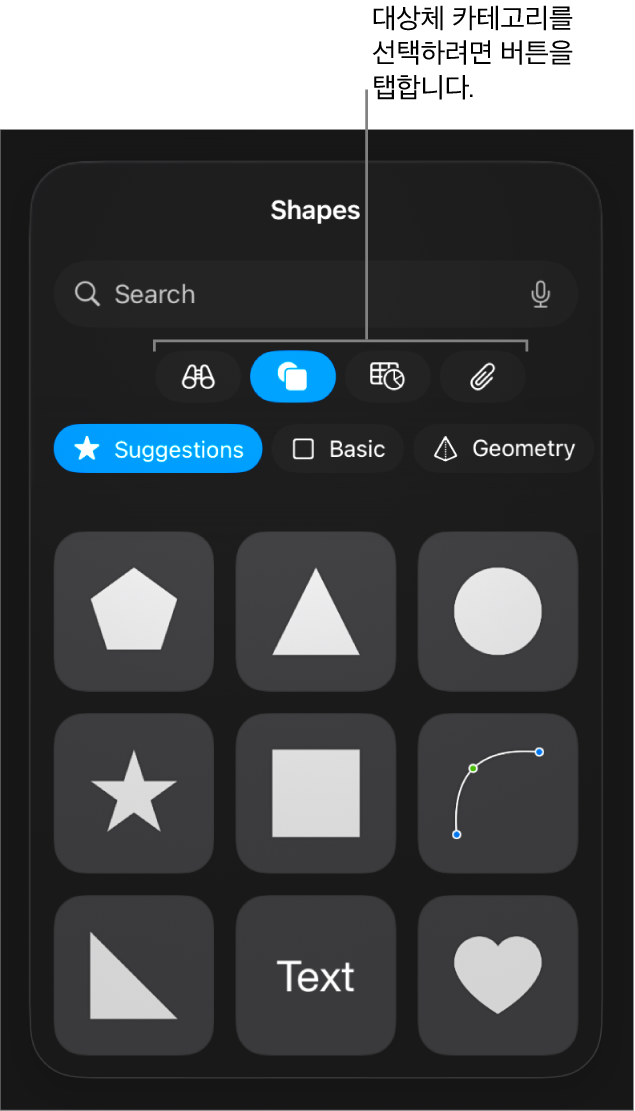
Task: Add the star shape
Action: (x=134, y=793)
